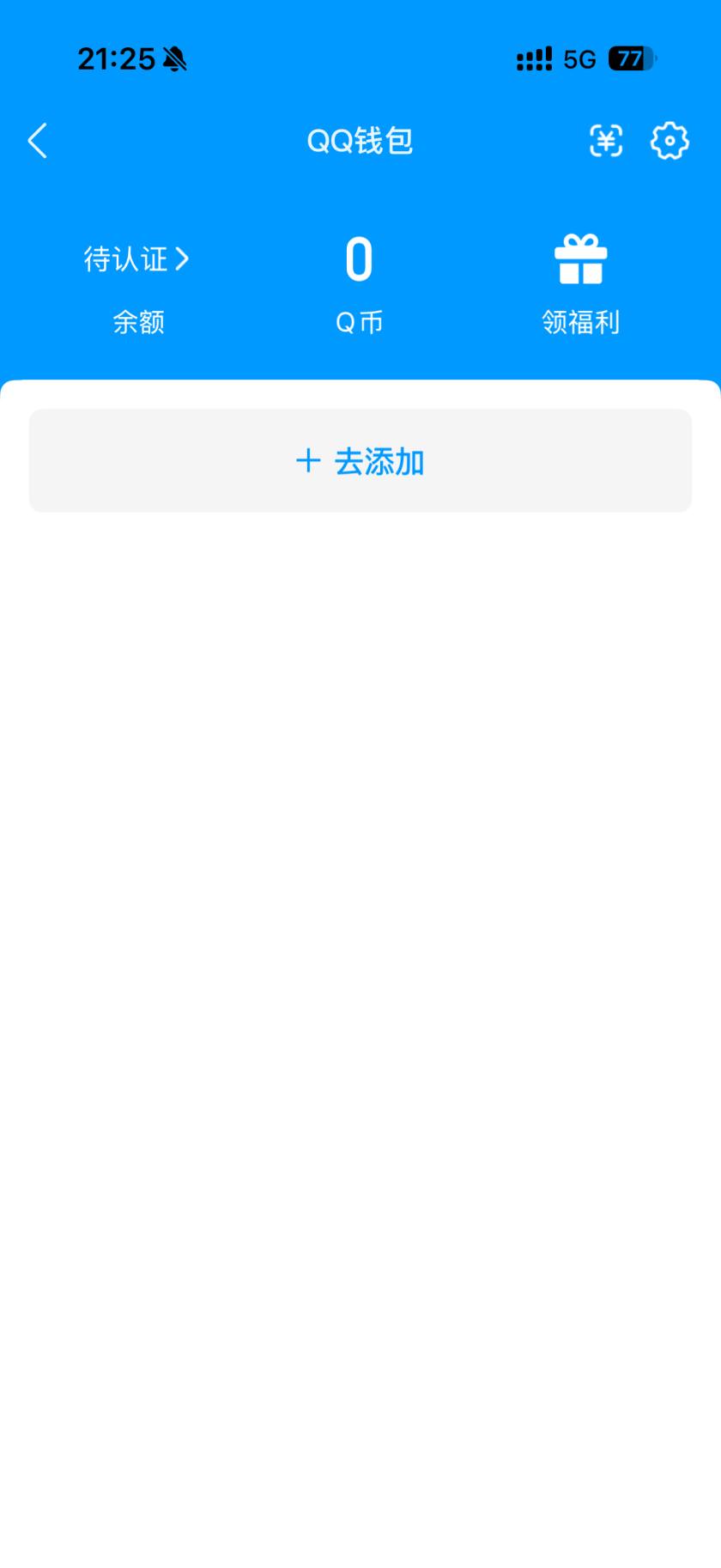Screen dimensions: 721x1568
Task: Select the QQ钱包 title bar
Action: (x=360, y=141)
